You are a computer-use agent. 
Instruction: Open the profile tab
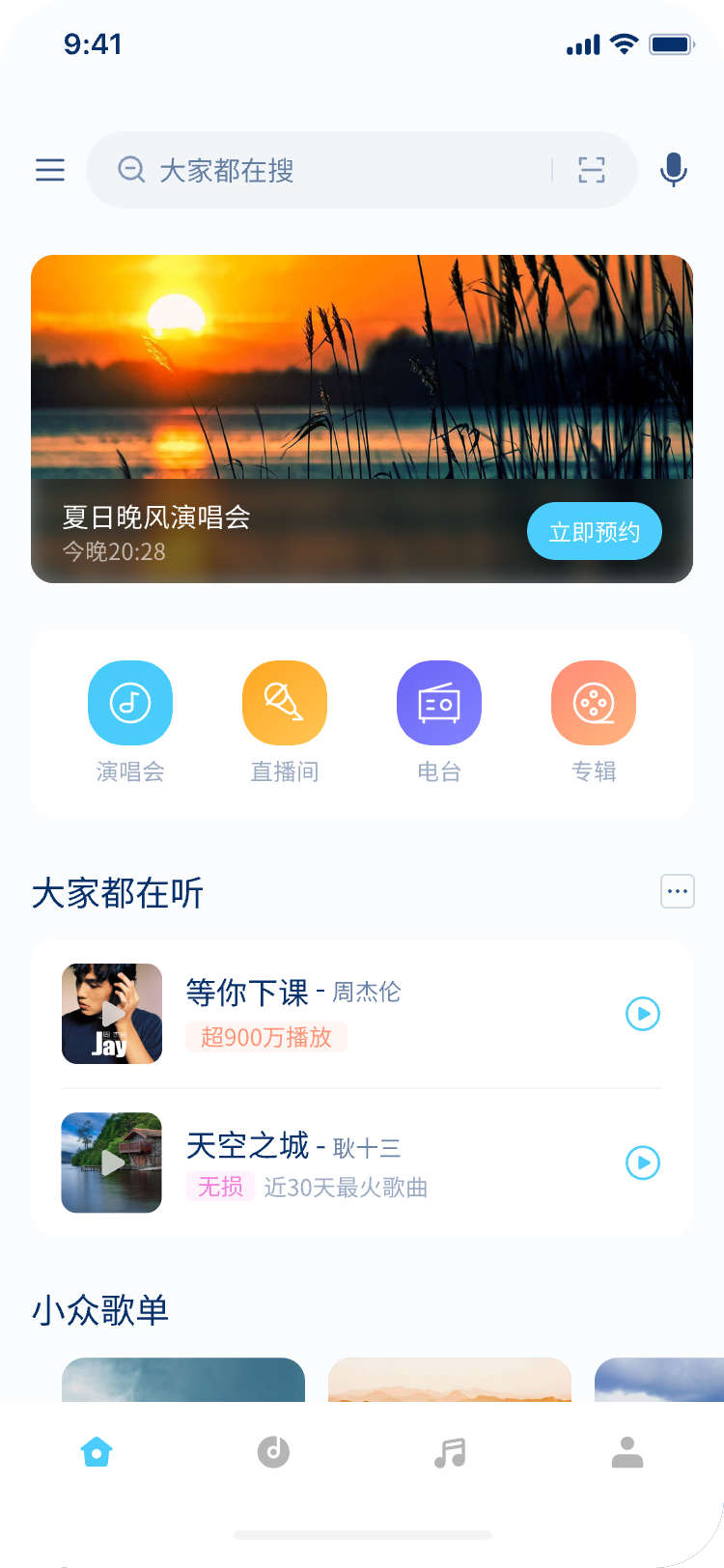[627, 1452]
